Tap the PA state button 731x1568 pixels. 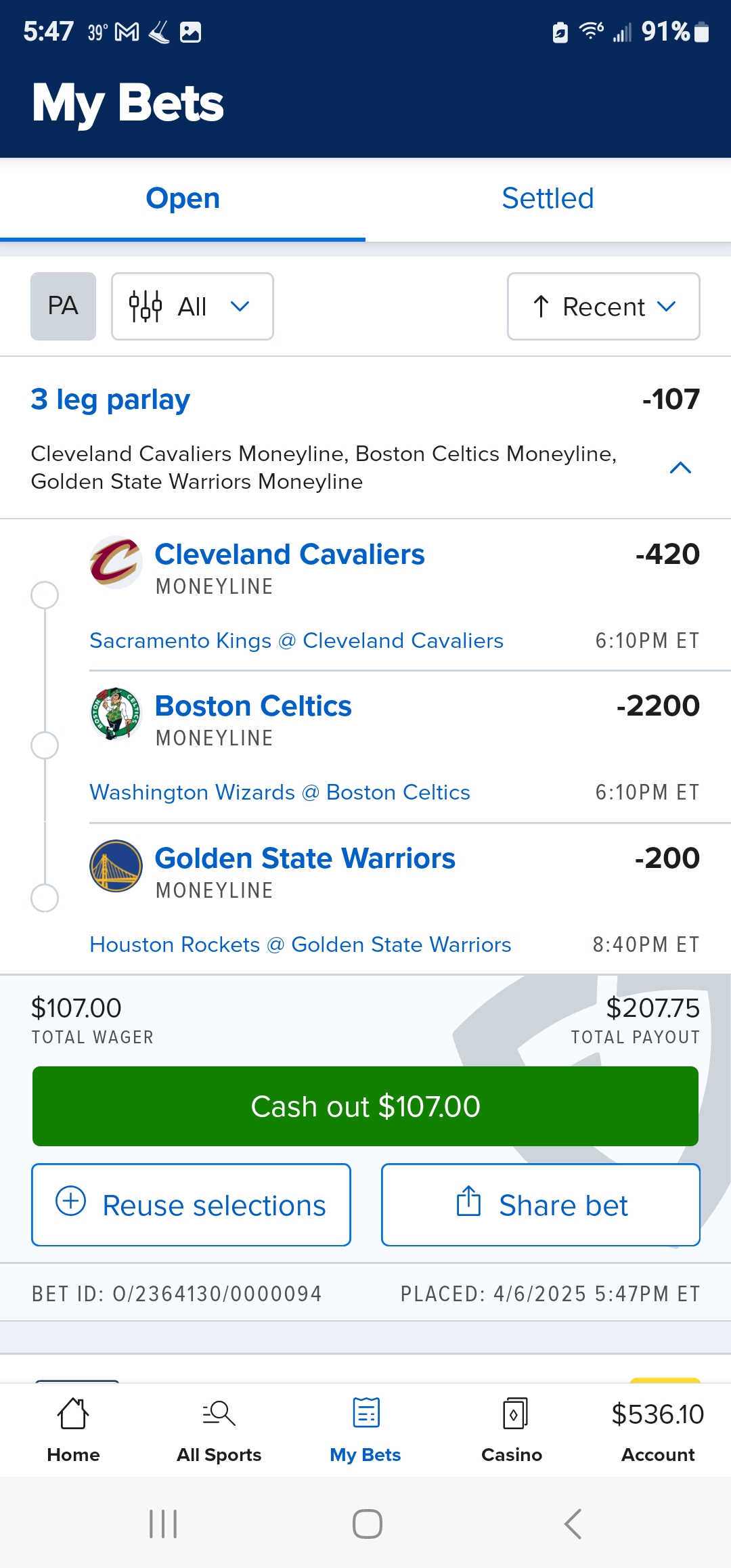point(63,306)
